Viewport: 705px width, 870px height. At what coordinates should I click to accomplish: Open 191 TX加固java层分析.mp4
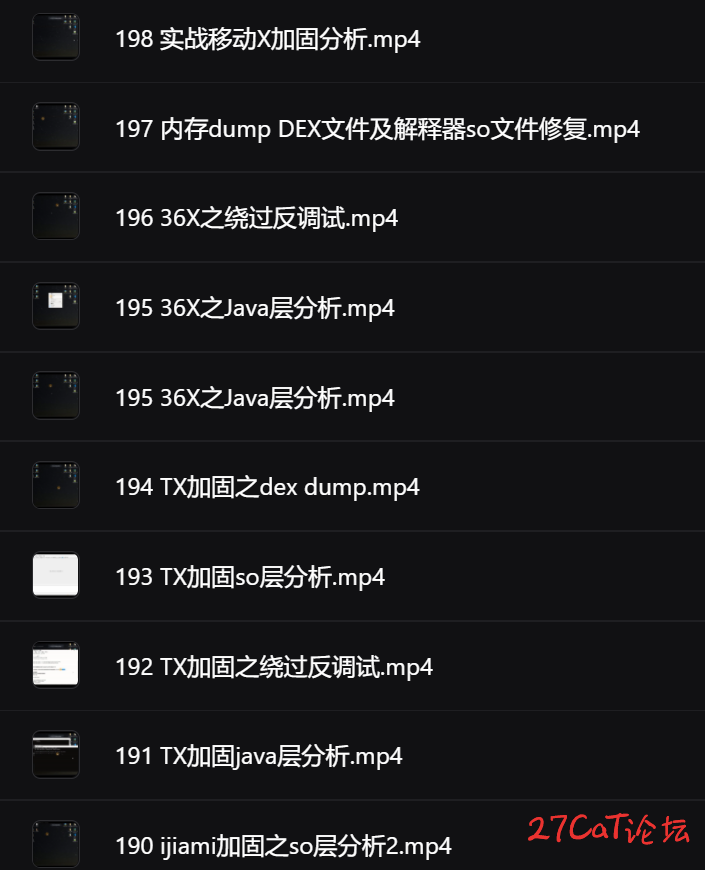click(258, 756)
